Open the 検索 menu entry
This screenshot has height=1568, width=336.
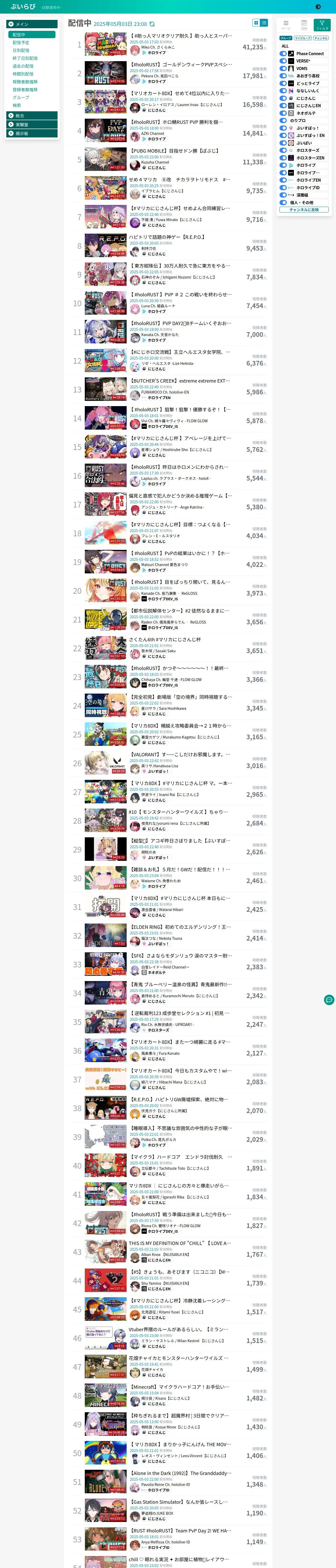(x=17, y=105)
